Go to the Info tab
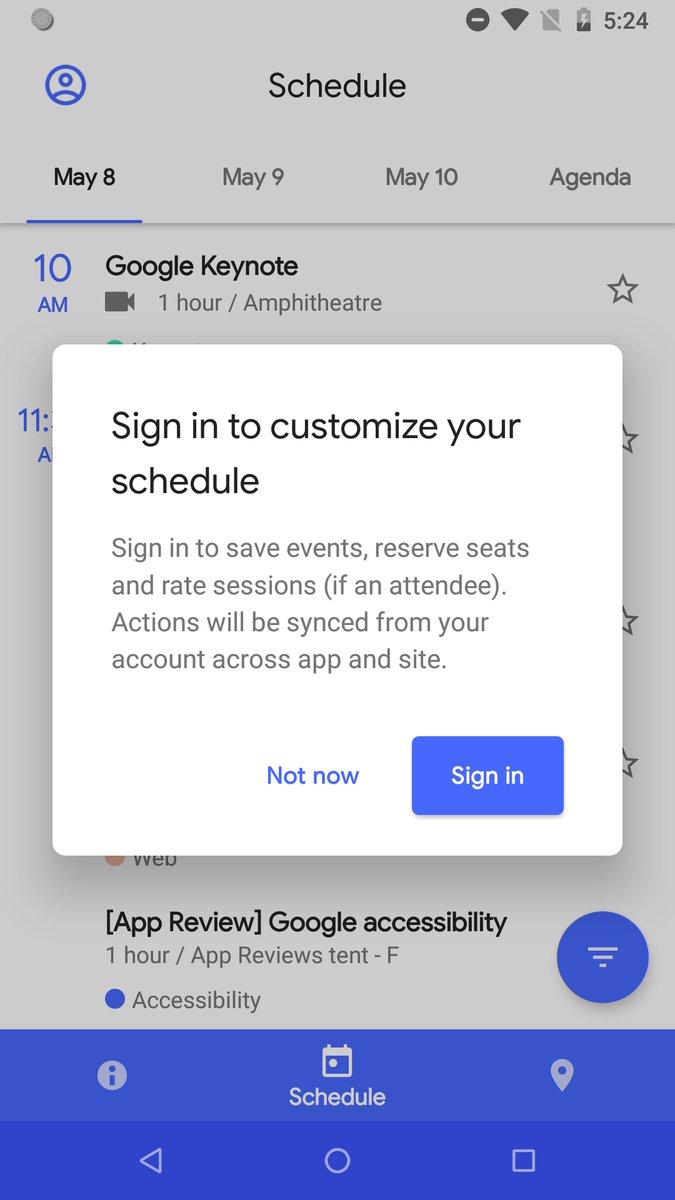 tap(112, 1075)
